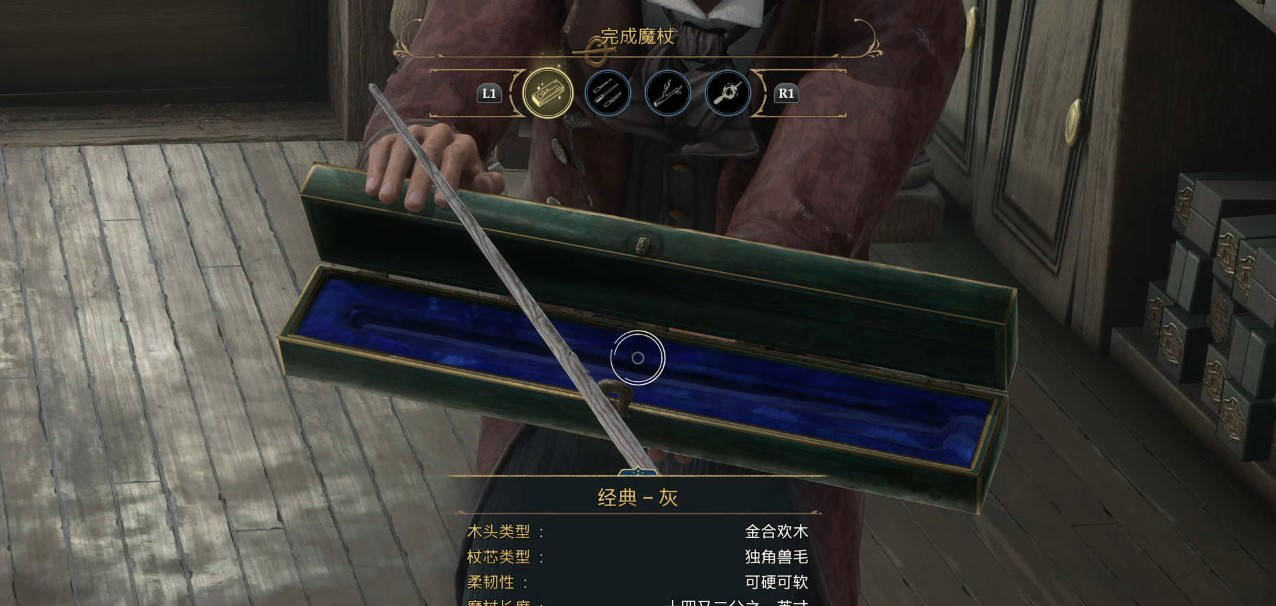Select the wand box finished-wand tab
1276x606 pixels.
548,93
